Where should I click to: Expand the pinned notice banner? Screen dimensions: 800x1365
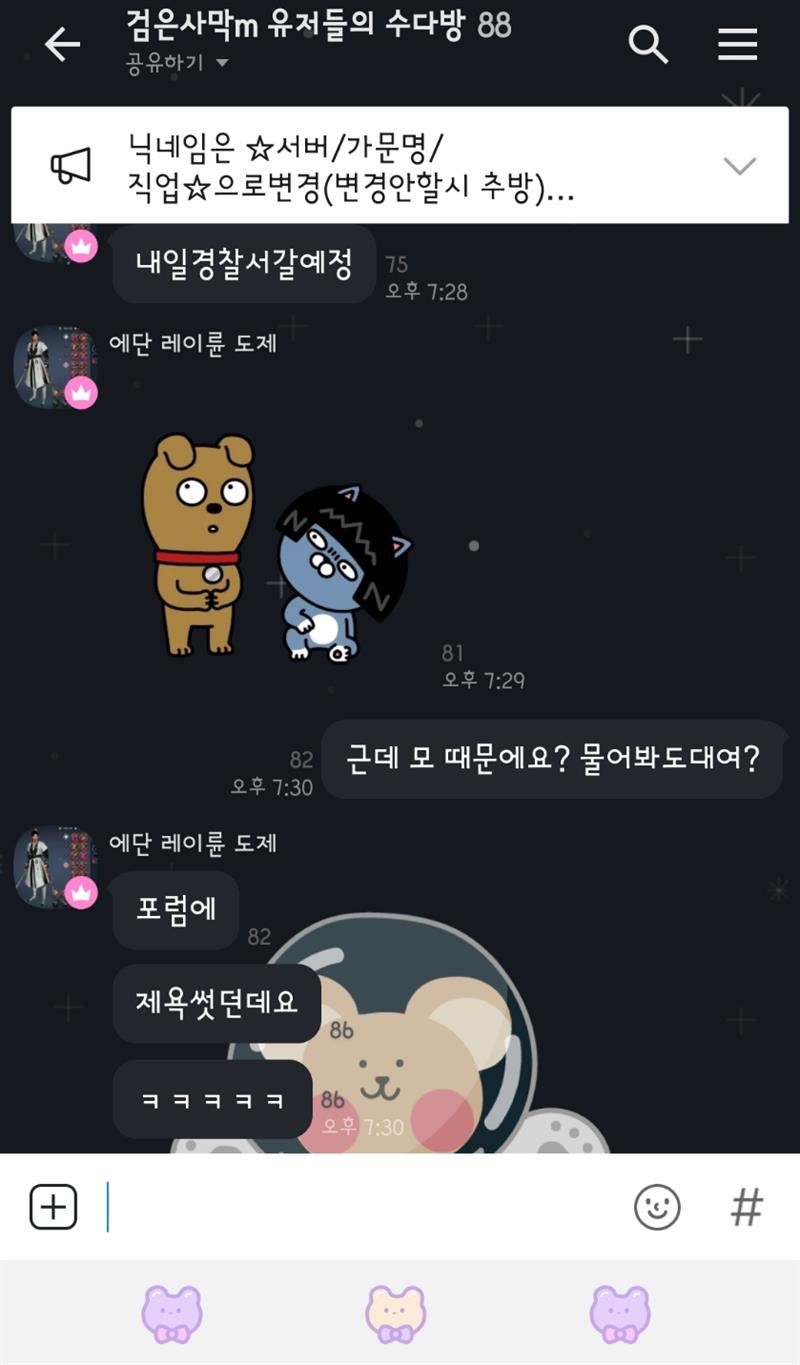pos(739,166)
